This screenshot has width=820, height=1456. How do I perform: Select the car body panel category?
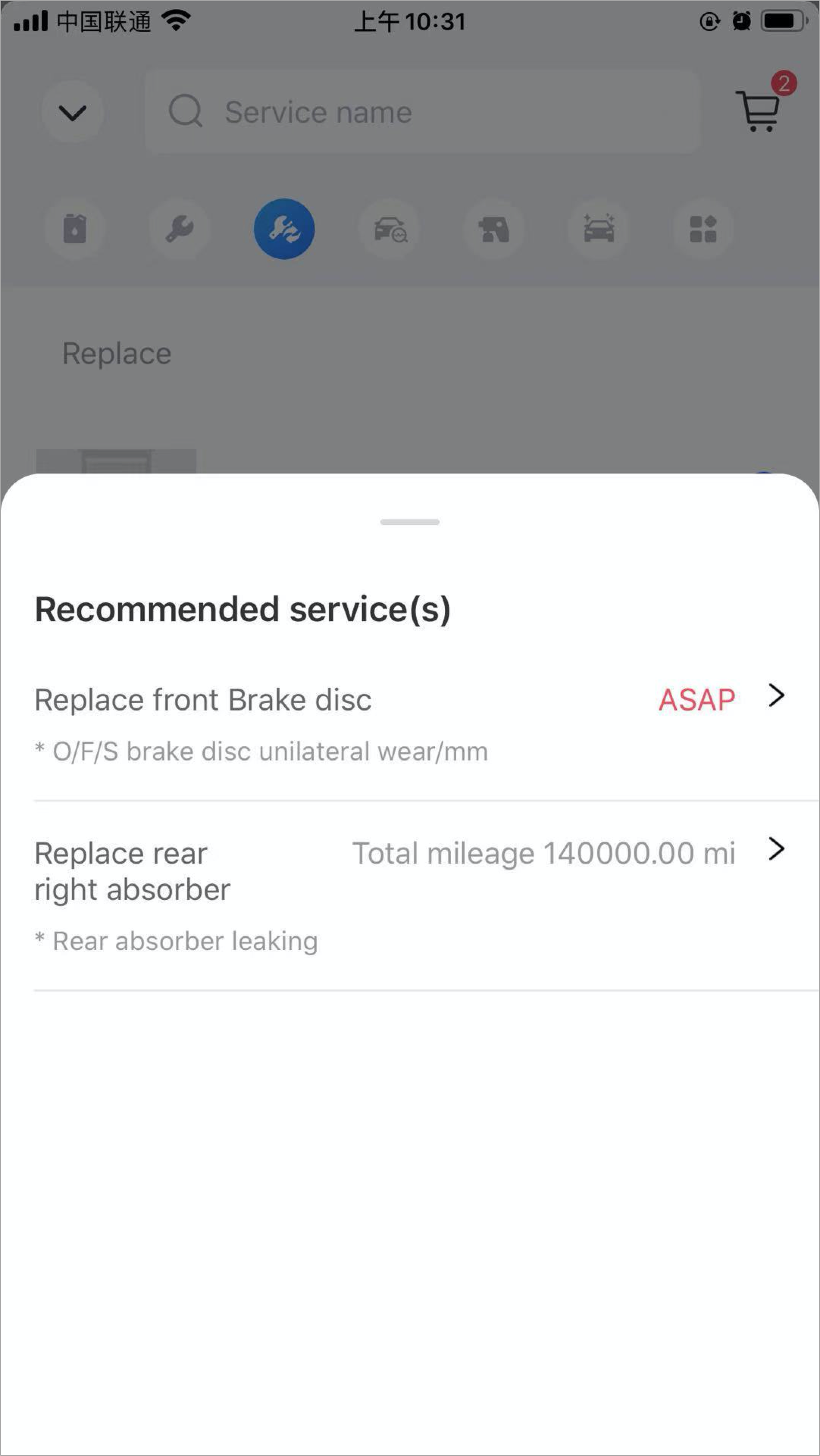494,229
